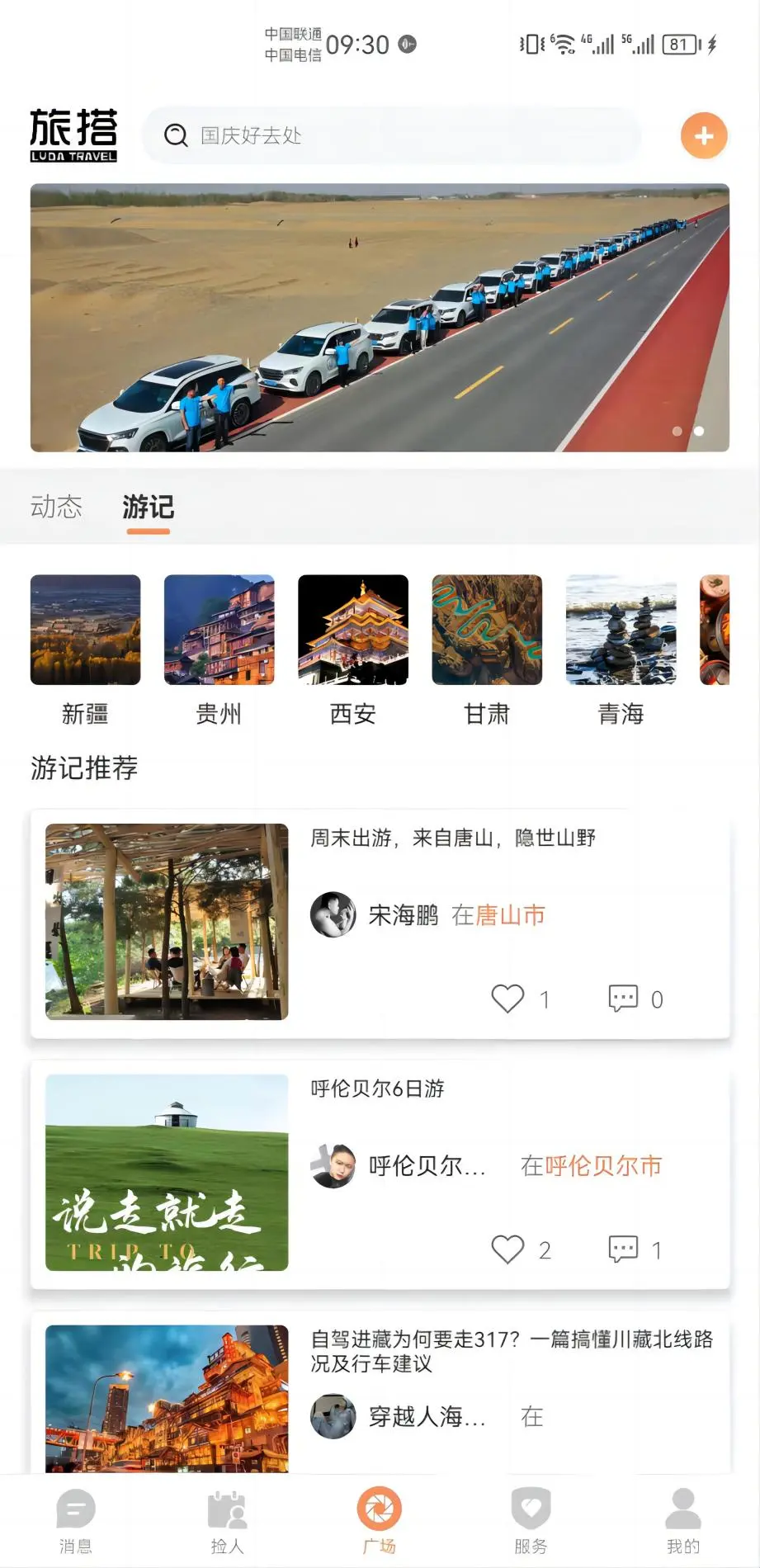Like the 周末出游 post from 宋海鹏
The height and width of the screenshot is (1568, 760).
click(509, 998)
